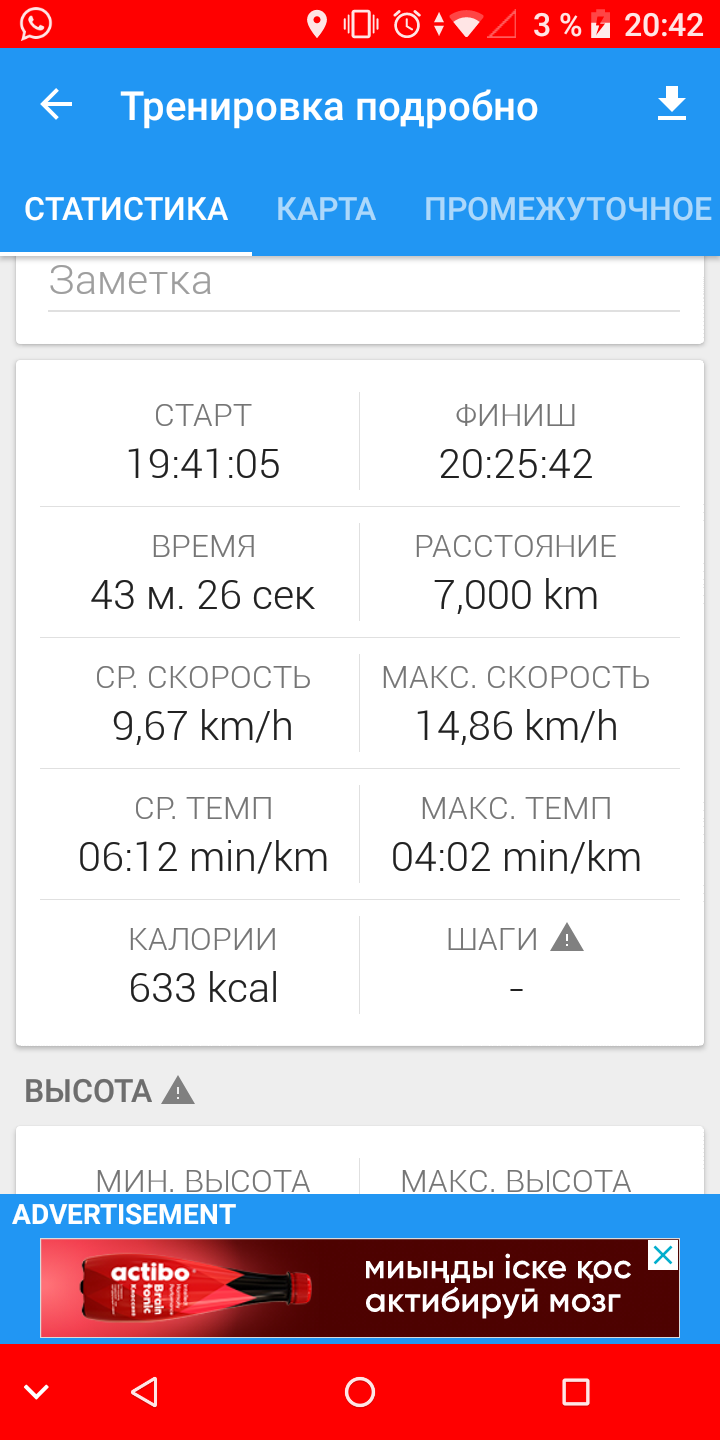Tap the warning icon next to ШАГИ
The height and width of the screenshot is (1440, 720).
[567, 939]
